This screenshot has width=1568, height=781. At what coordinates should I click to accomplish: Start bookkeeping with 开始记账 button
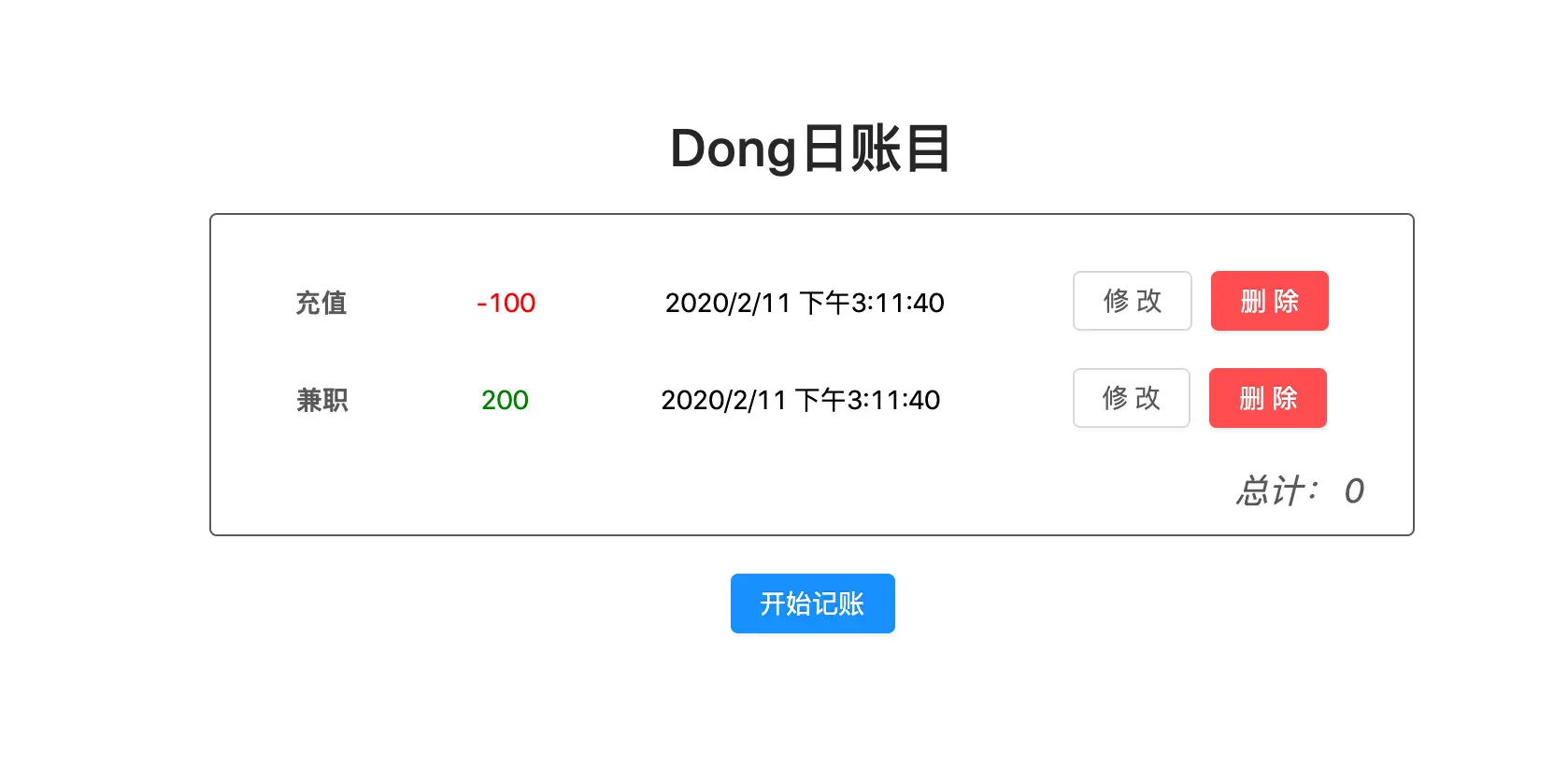pos(812,603)
